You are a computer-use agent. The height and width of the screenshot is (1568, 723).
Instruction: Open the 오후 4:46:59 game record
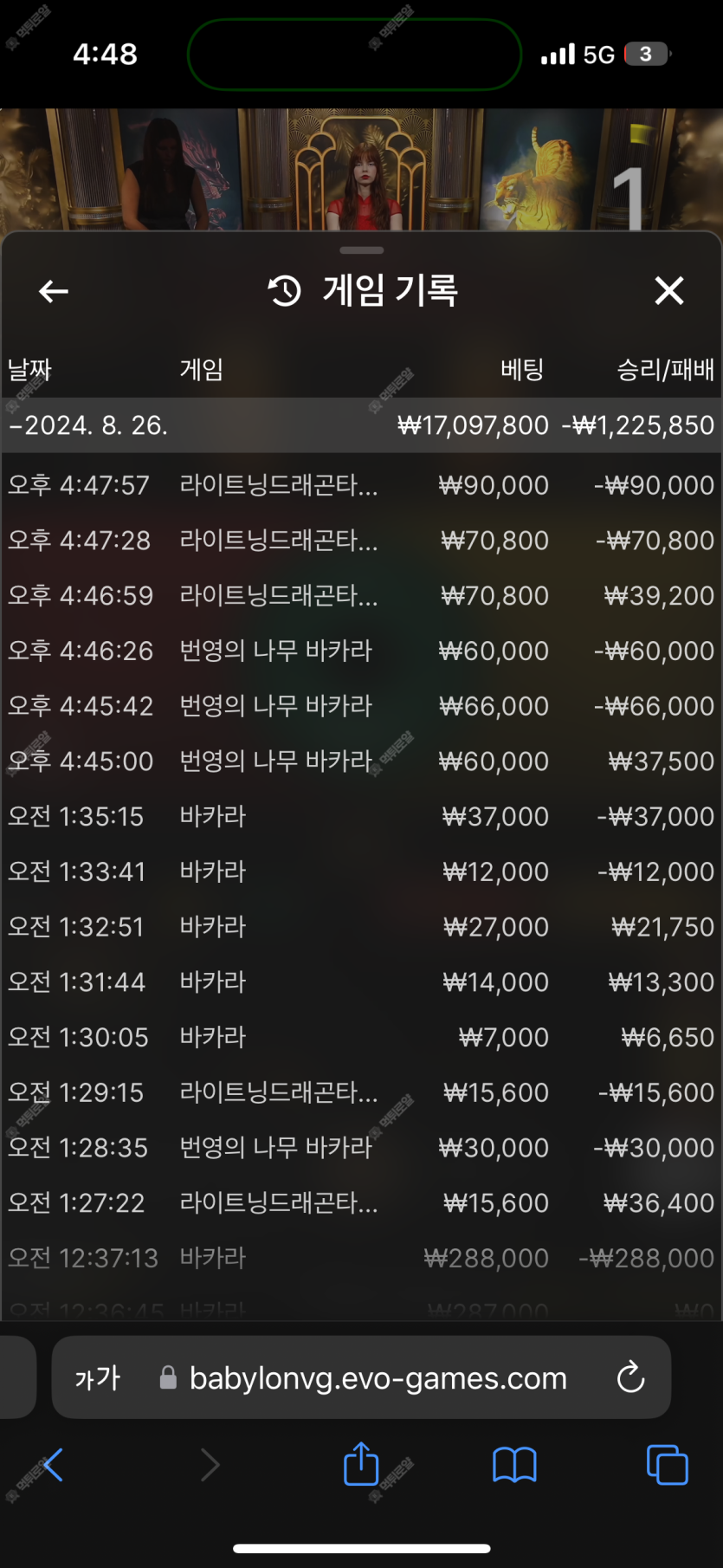coord(361,596)
